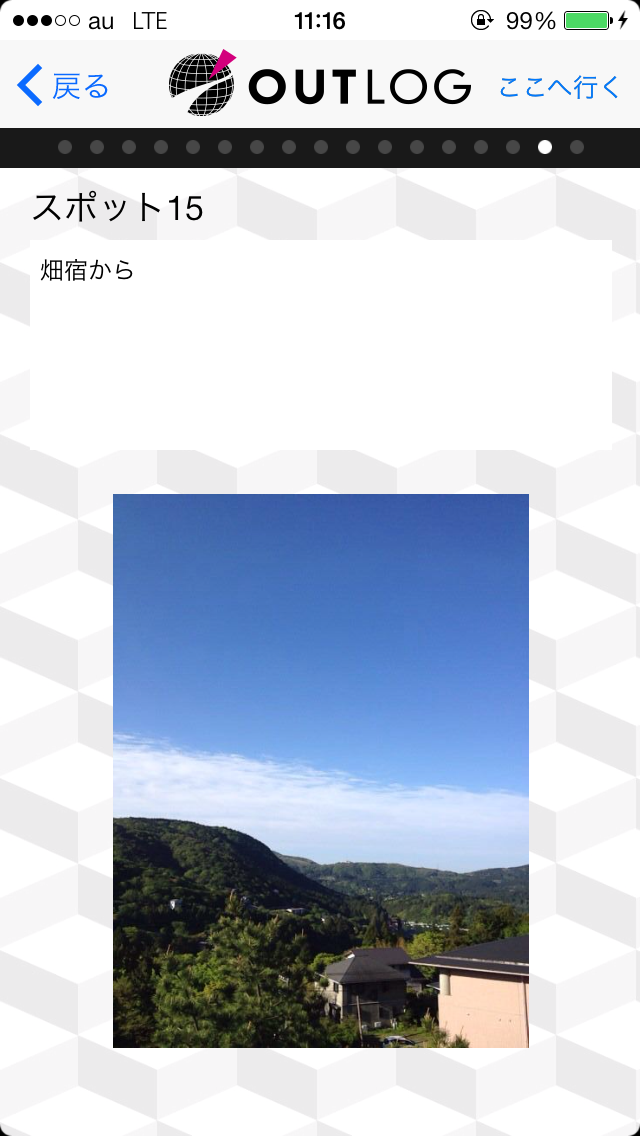Go back using the 戻る button
This screenshot has width=640, height=1136.
click(64, 87)
